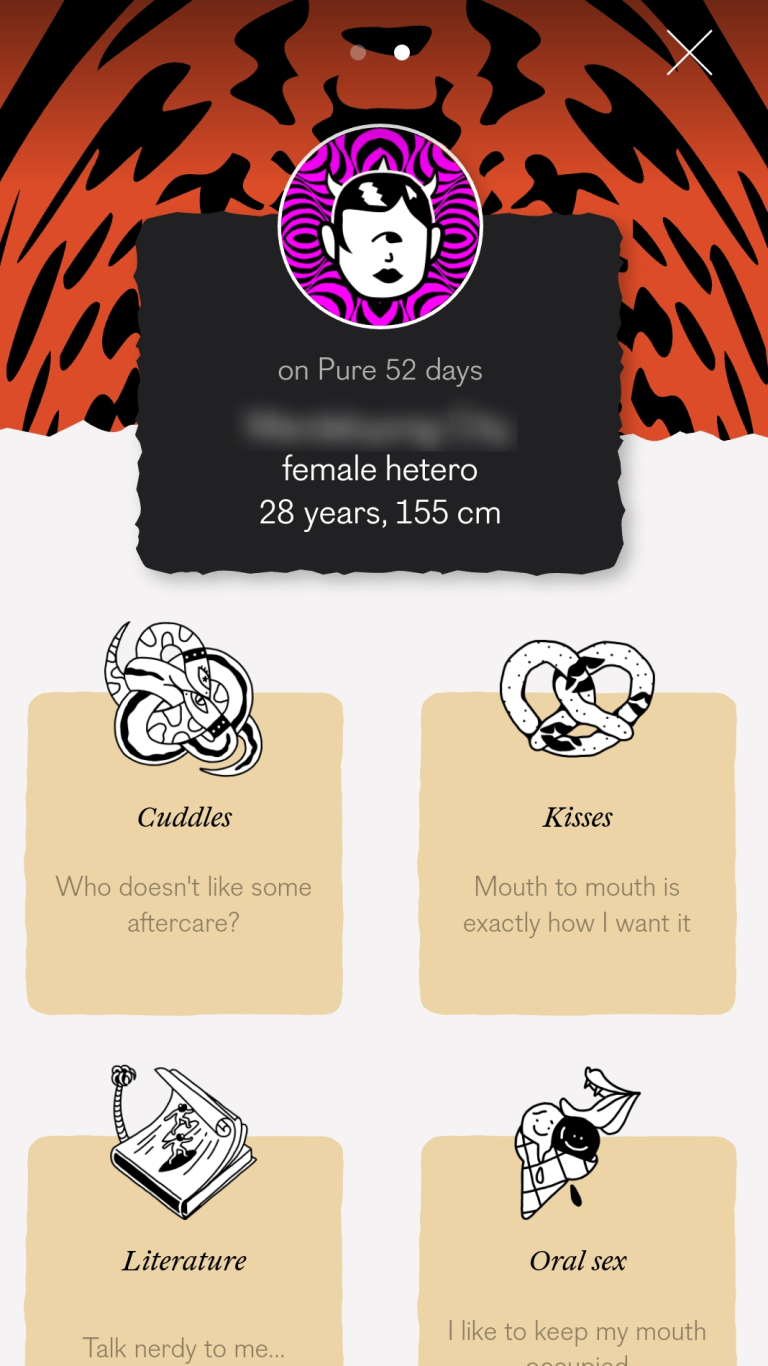
Task: Open the Kisses interest card
Action: click(x=578, y=852)
